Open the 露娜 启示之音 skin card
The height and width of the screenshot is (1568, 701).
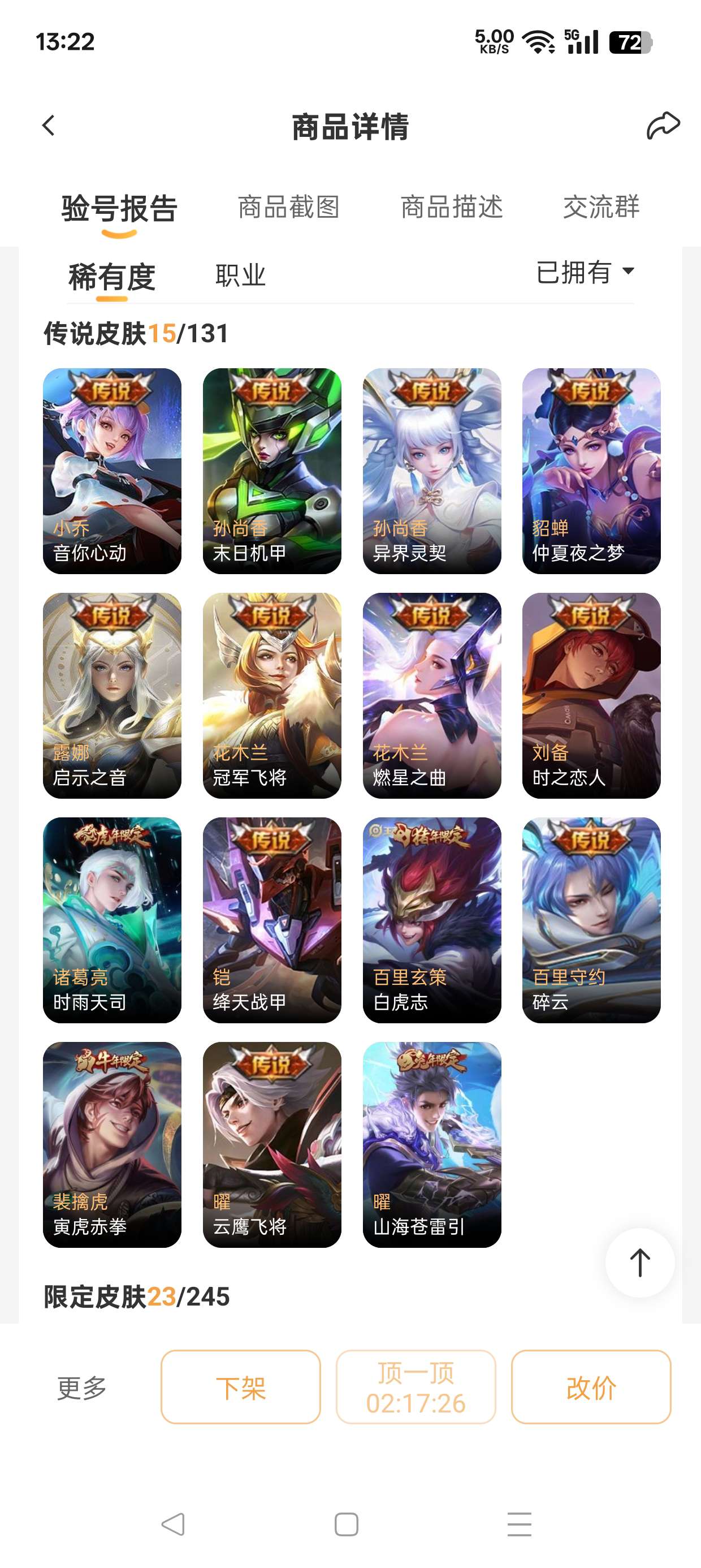point(112,695)
